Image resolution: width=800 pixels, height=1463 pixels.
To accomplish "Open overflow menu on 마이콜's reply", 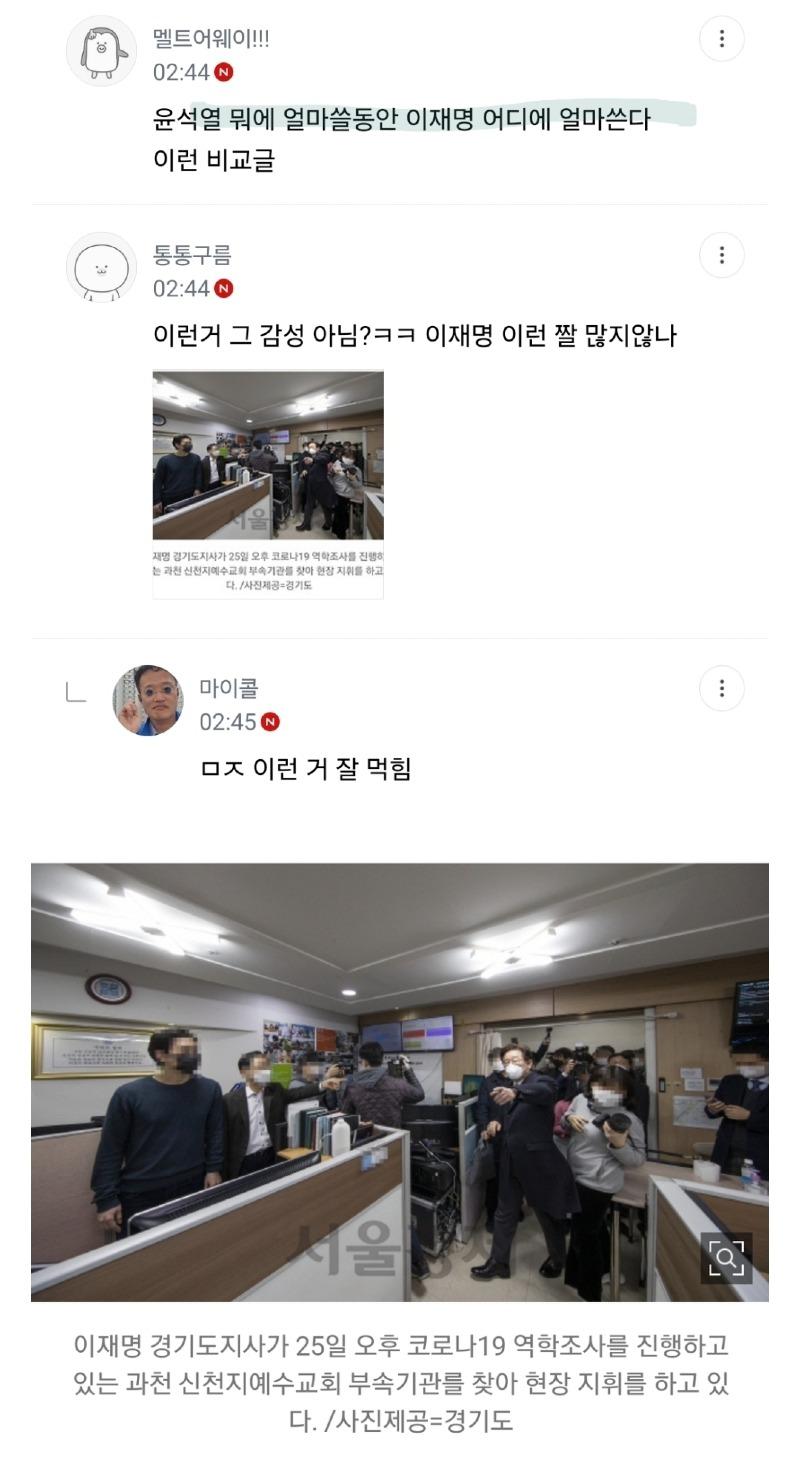I will 721,688.
